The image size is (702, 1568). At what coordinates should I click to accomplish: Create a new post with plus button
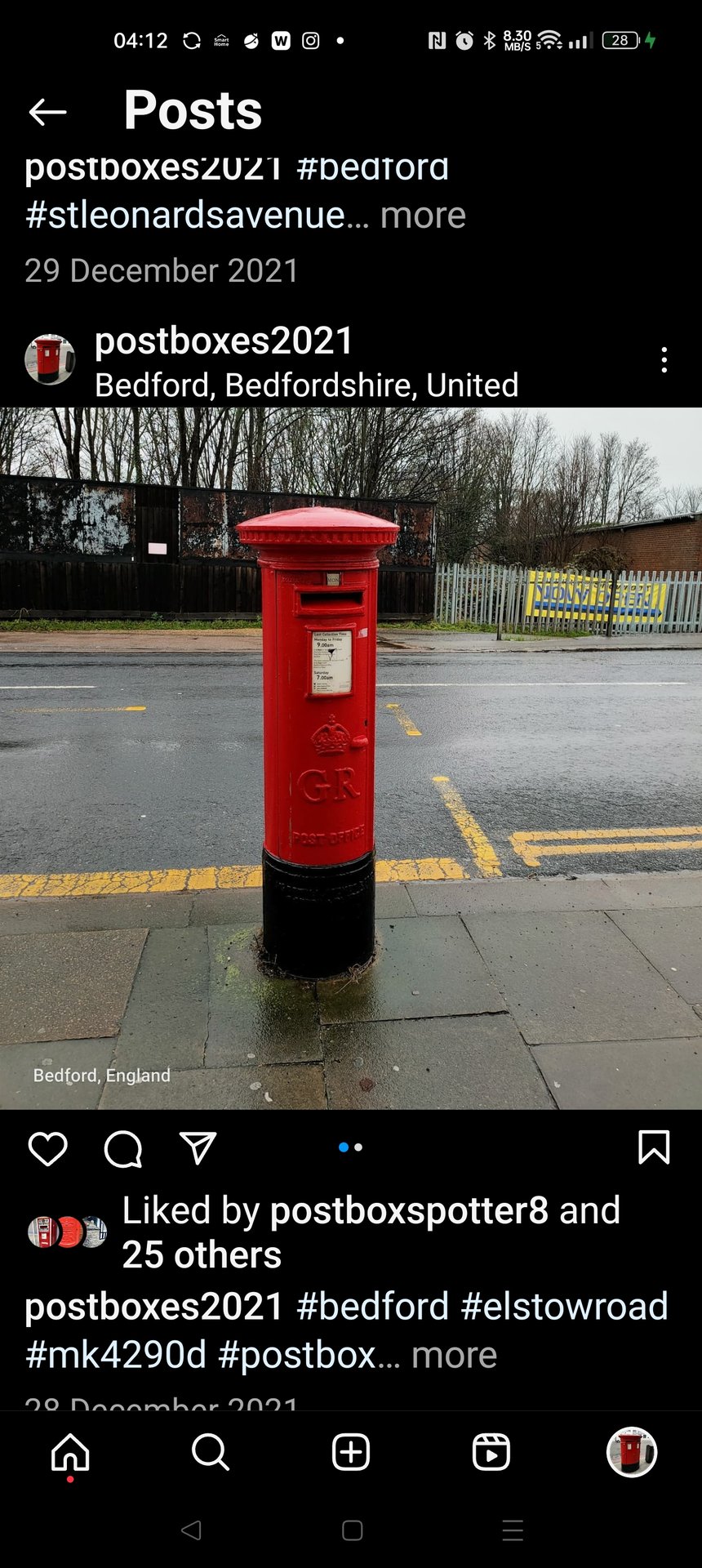pos(351,1453)
